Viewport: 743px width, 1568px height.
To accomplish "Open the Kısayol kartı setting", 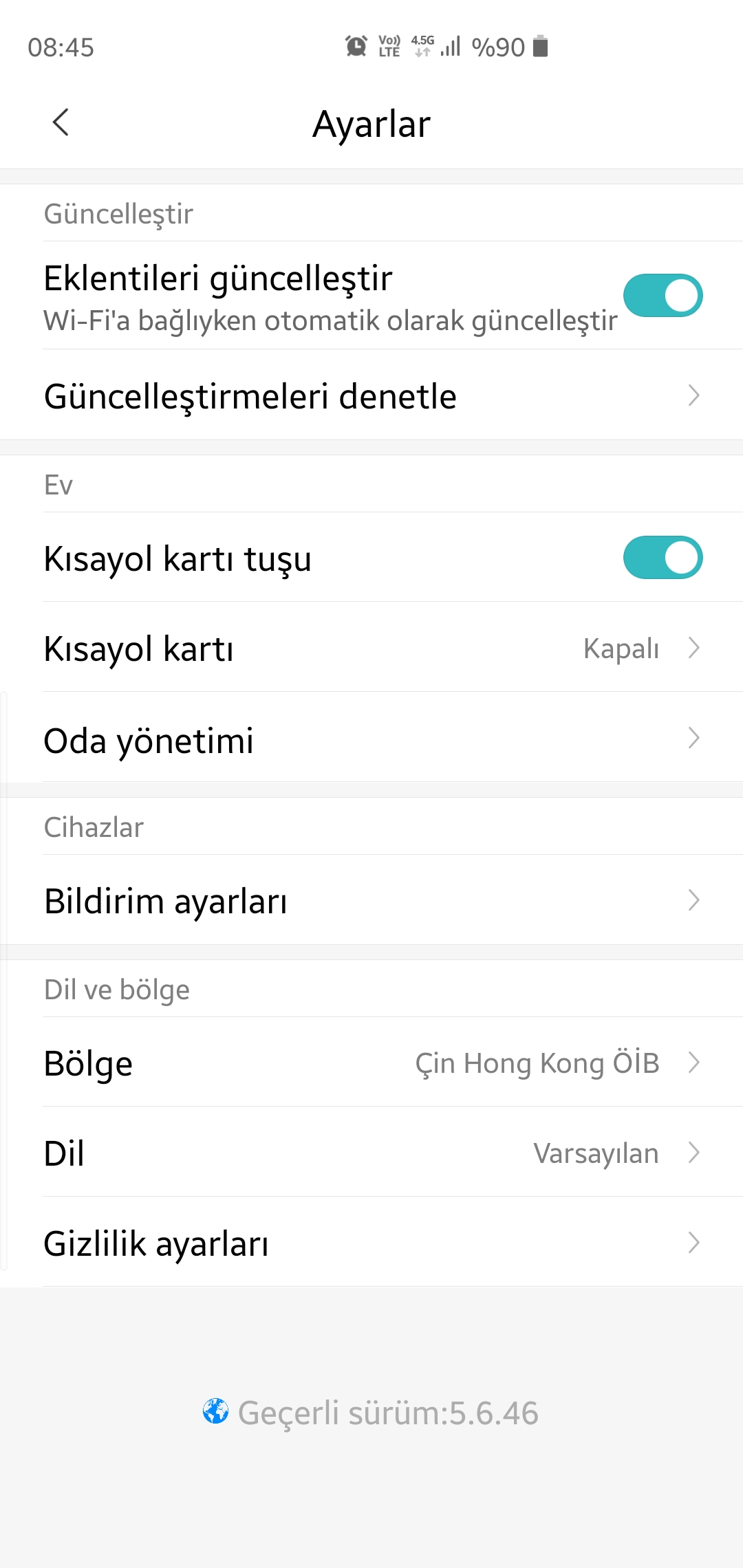I will 371,648.
